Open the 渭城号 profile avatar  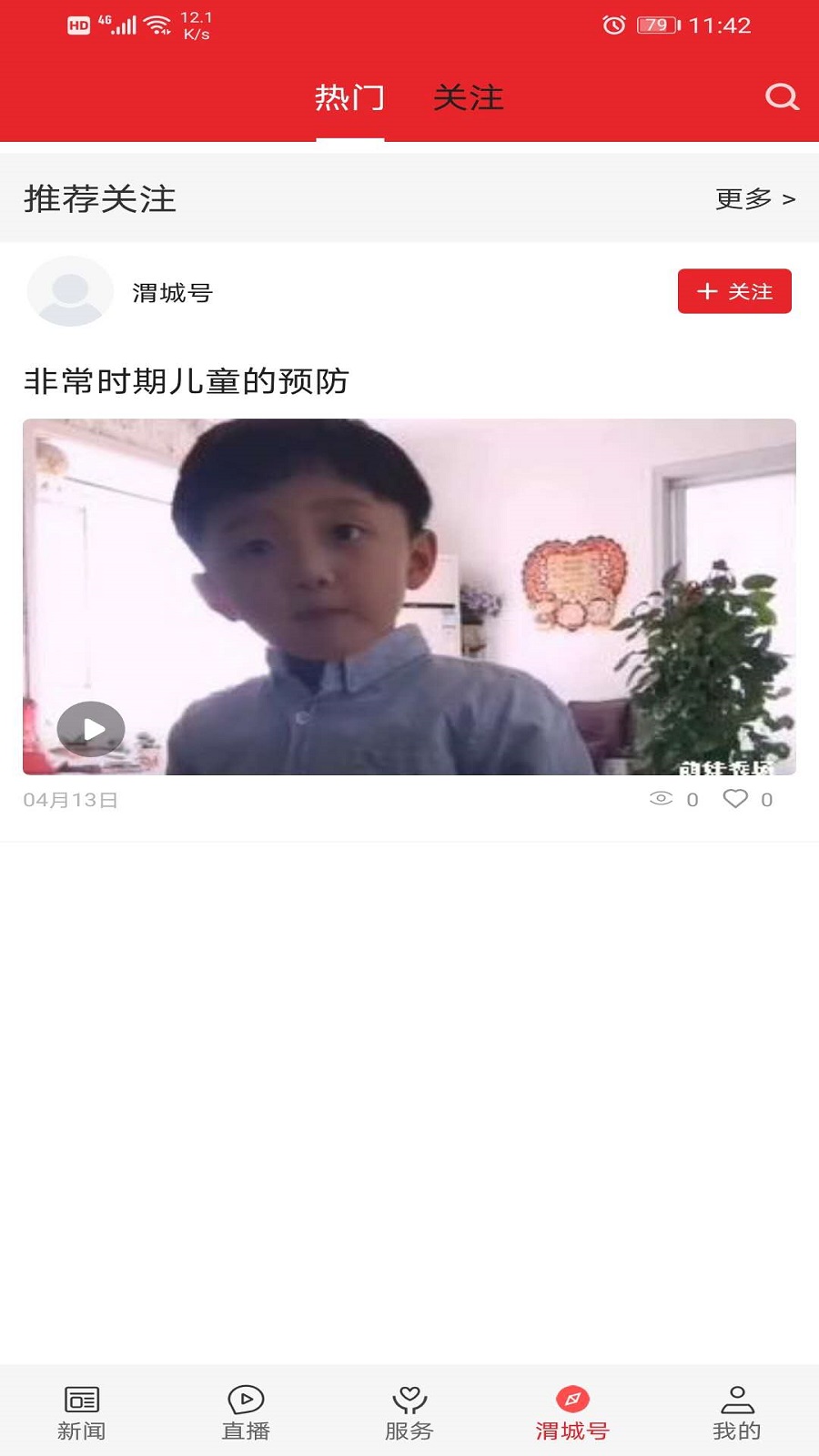pos(70,291)
